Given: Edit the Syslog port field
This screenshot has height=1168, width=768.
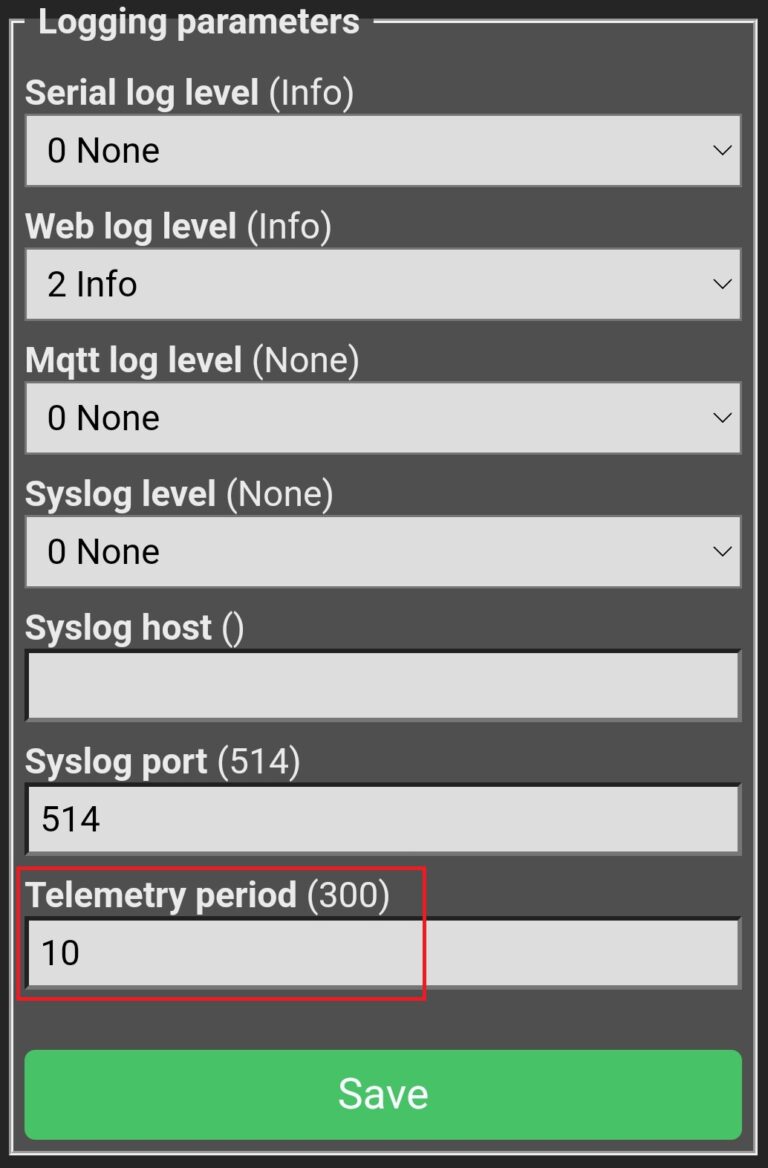Looking at the screenshot, I should pyautogui.click(x=382, y=819).
